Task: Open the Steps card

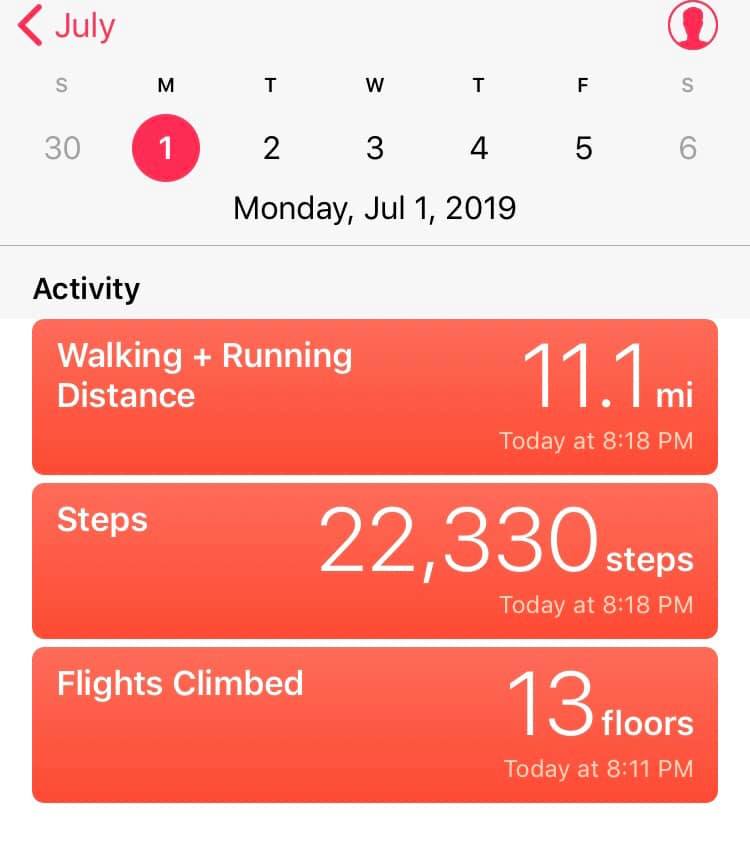Action: [x=375, y=560]
